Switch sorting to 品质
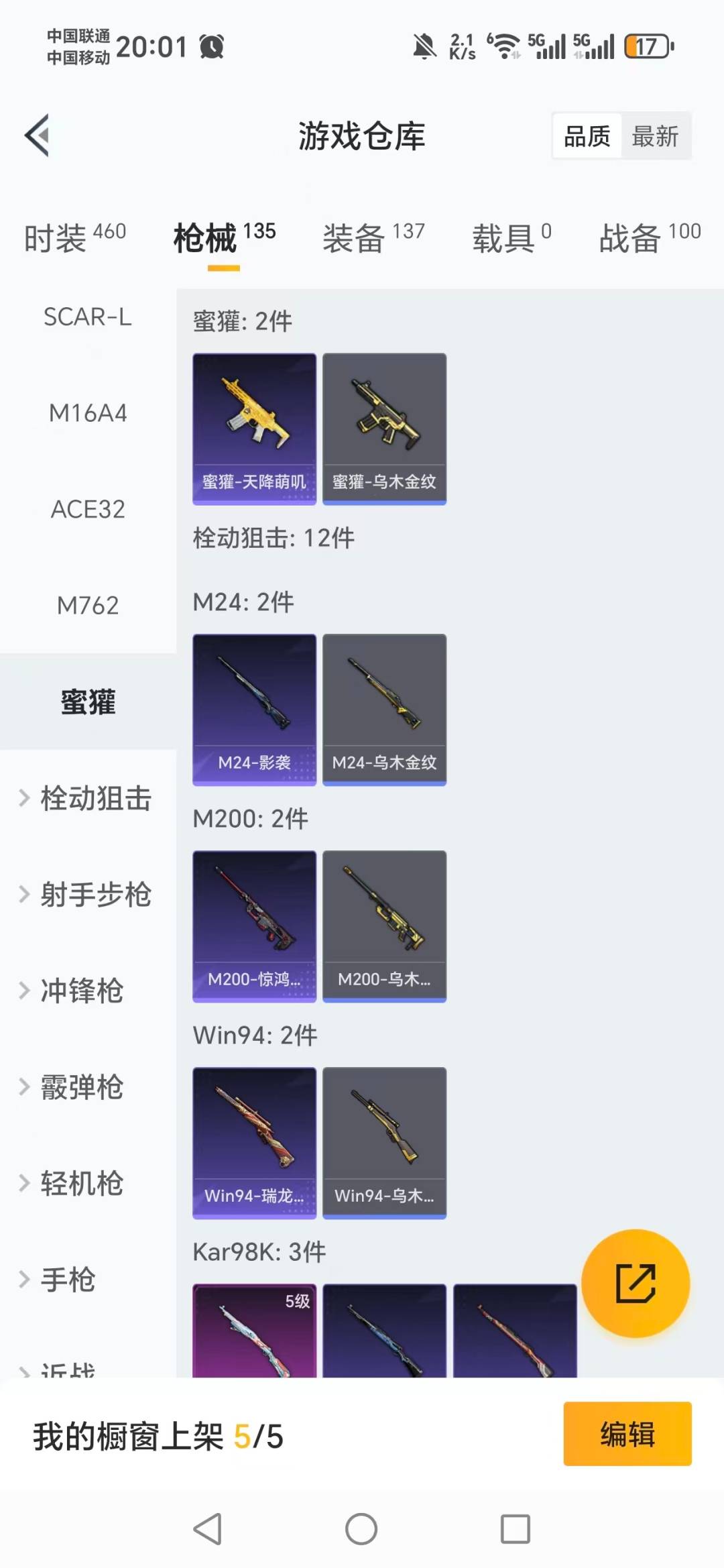The height and width of the screenshot is (1568, 724). (x=586, y=135)
